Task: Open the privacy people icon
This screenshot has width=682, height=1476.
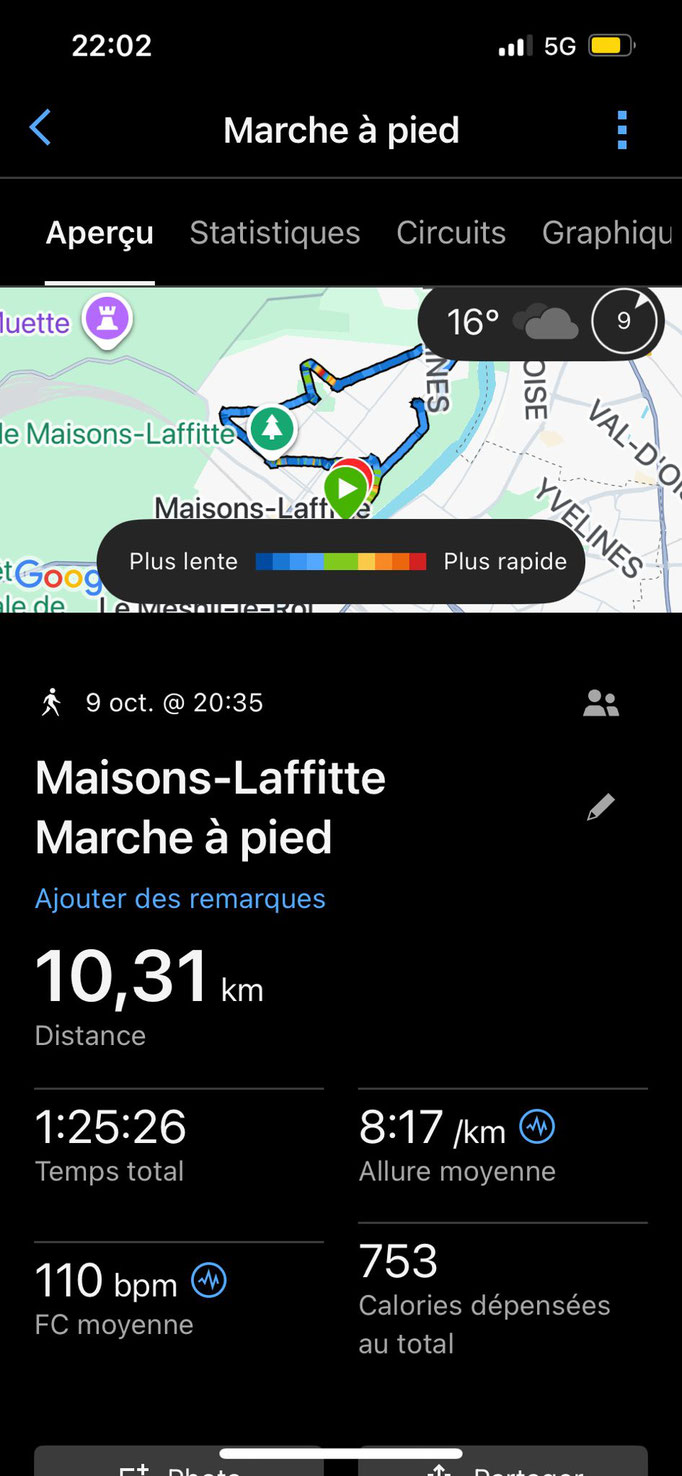Action: (601, 704)
